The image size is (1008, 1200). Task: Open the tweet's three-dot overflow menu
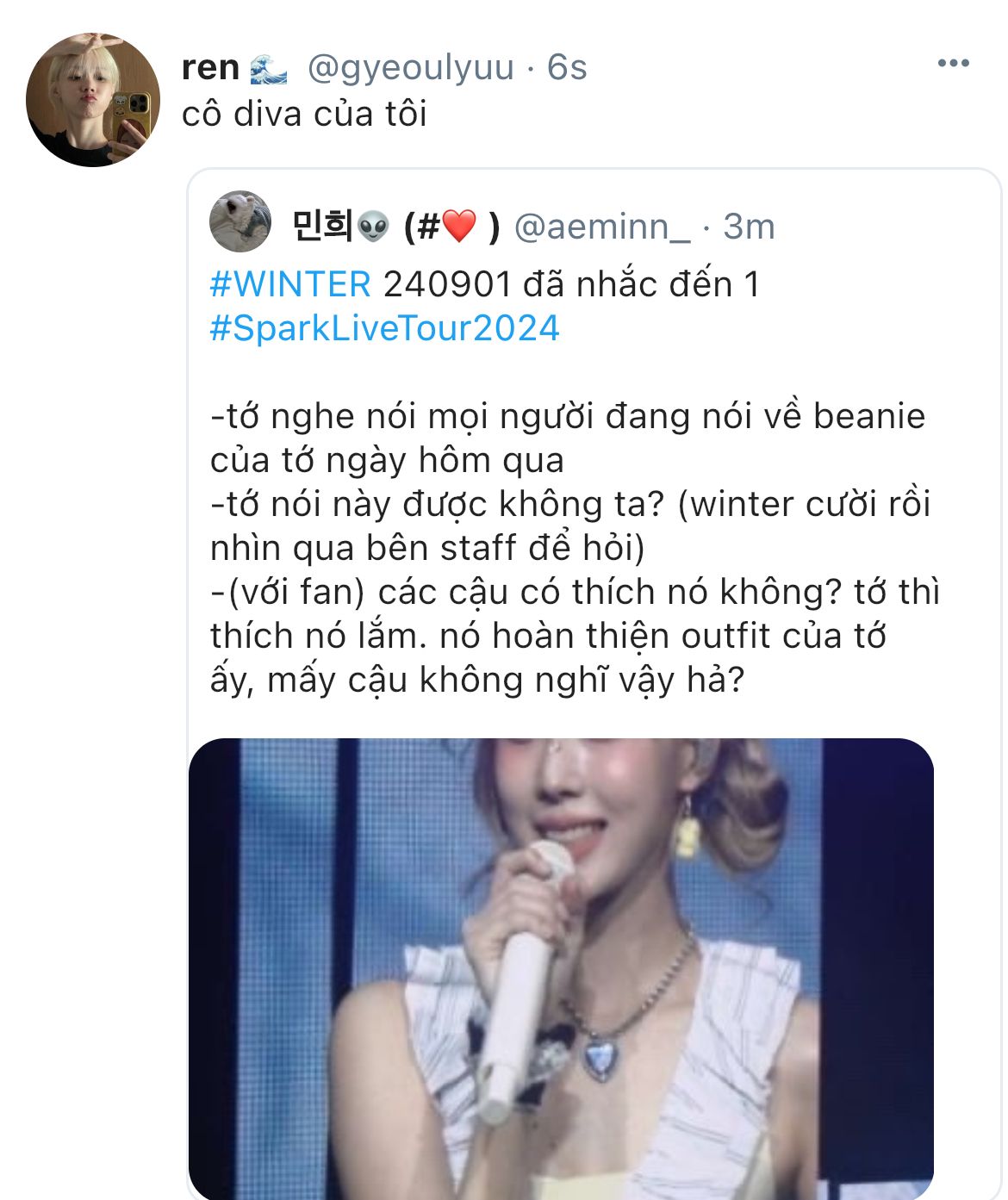click(953, 64)
